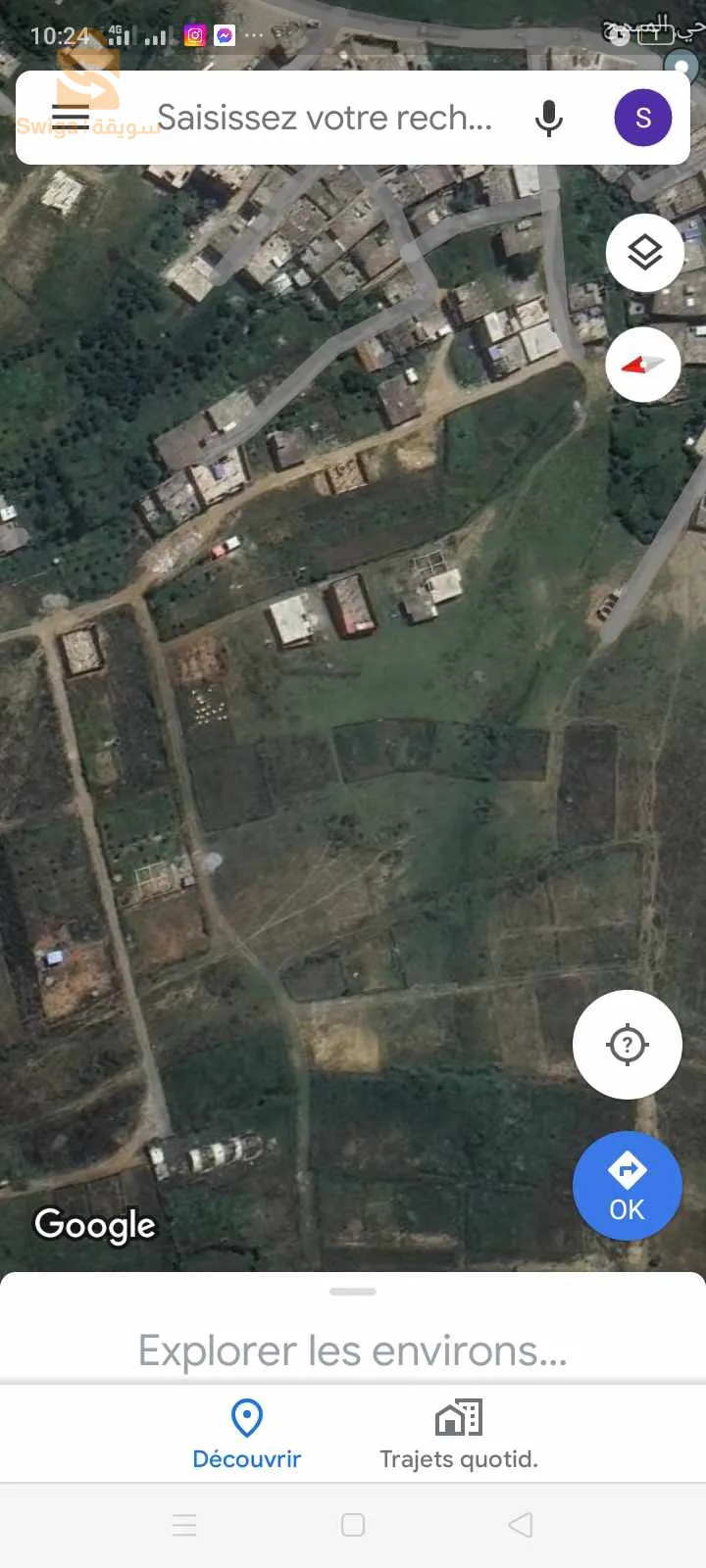Tap the blue OK directions button
Viewport: 706px width, 1568px height.
(628, 1186)
